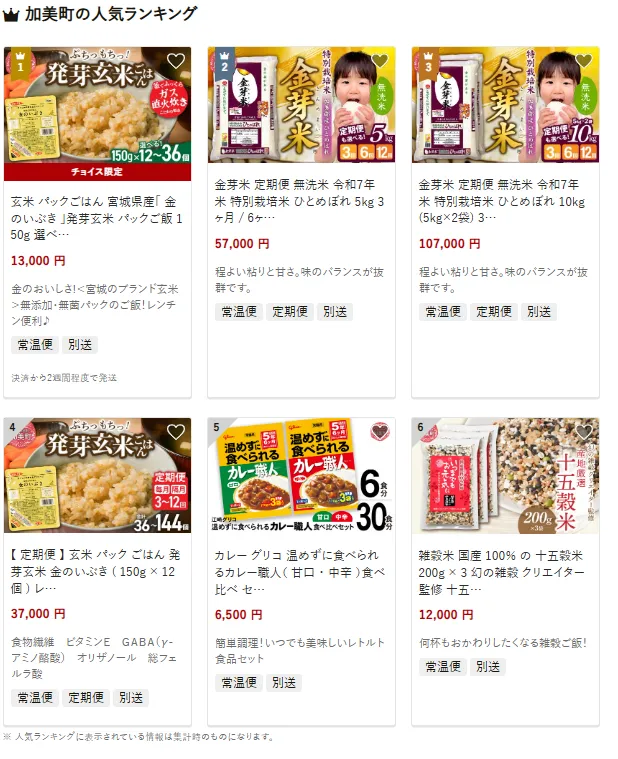The height and width of the screenshot is (759, 618).
Task: Toggle heart on the カレー職人 curry set
Action: click(x=380, y=432)
